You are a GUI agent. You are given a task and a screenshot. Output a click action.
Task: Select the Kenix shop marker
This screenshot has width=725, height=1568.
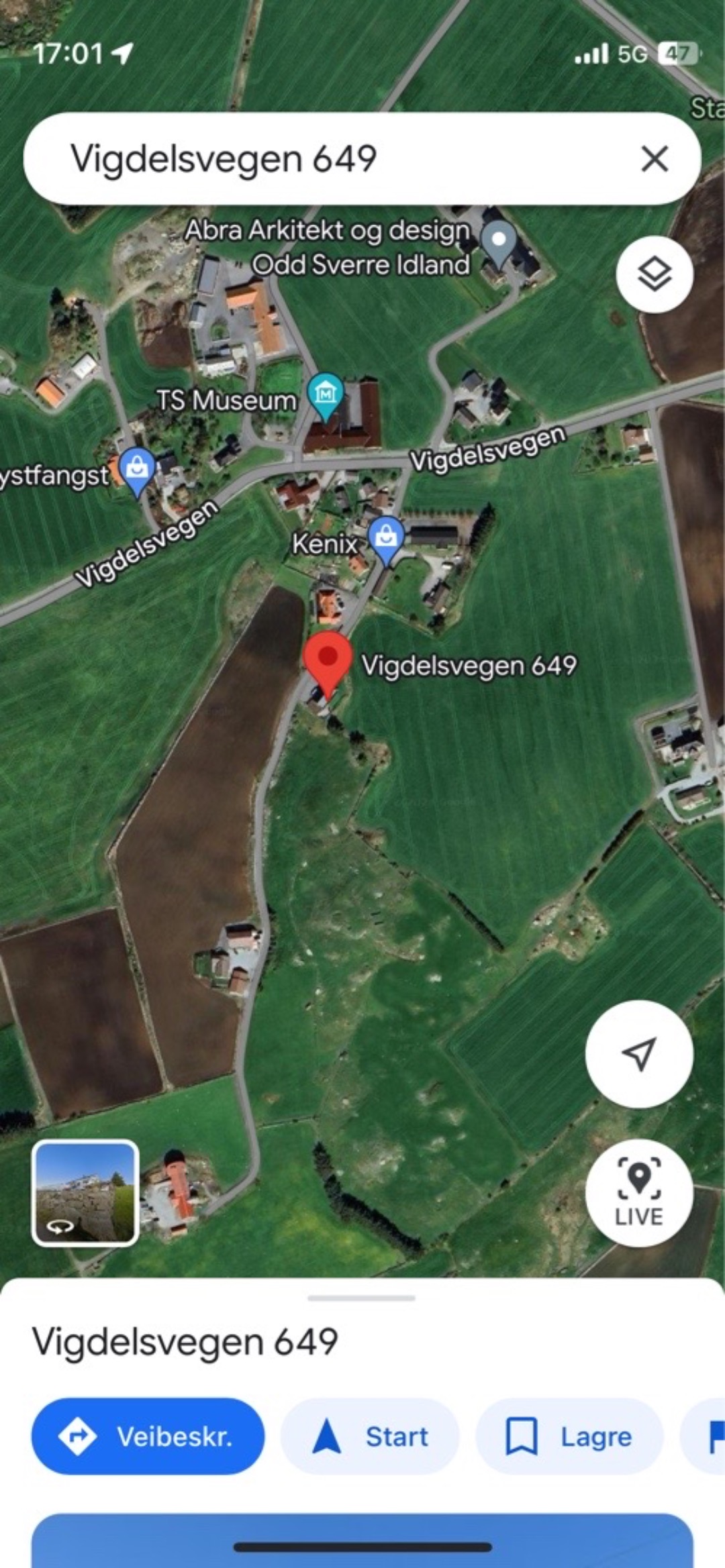[x=386, y=538]
